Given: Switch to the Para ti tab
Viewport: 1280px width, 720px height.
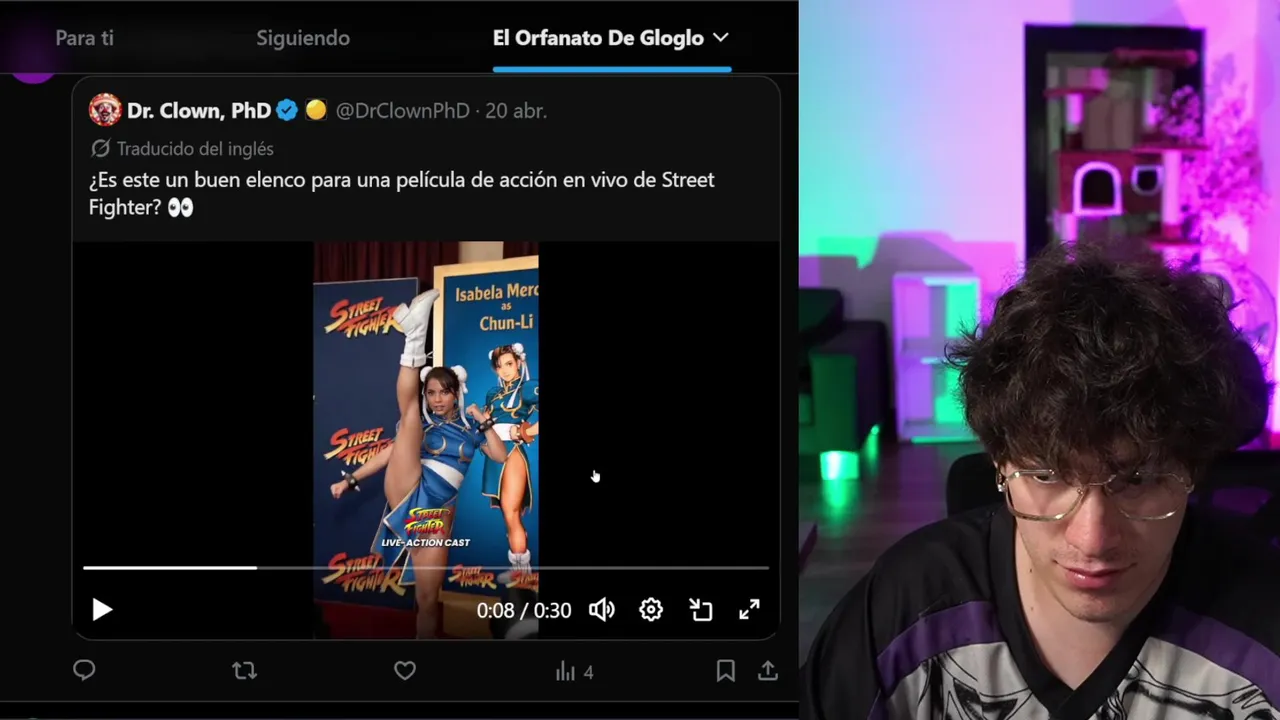Looking at the screenshot, I should 84,38.
